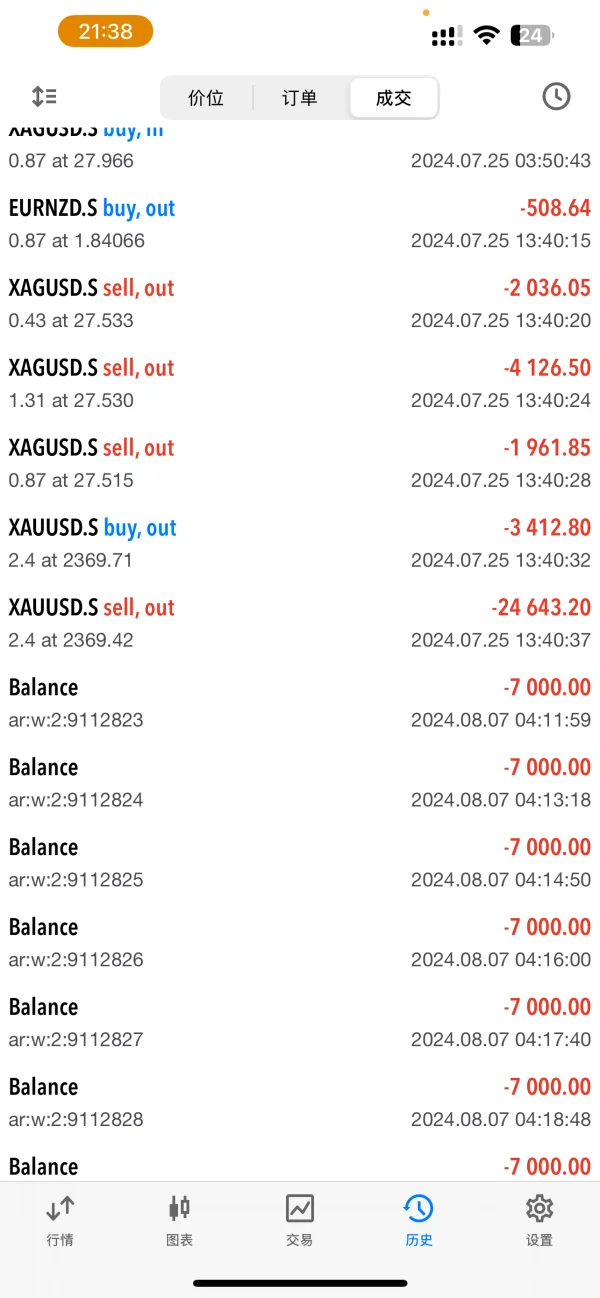Select the 成交 segment
Image resolution: width=600 pixels, height=1298 pixels.
393,98
